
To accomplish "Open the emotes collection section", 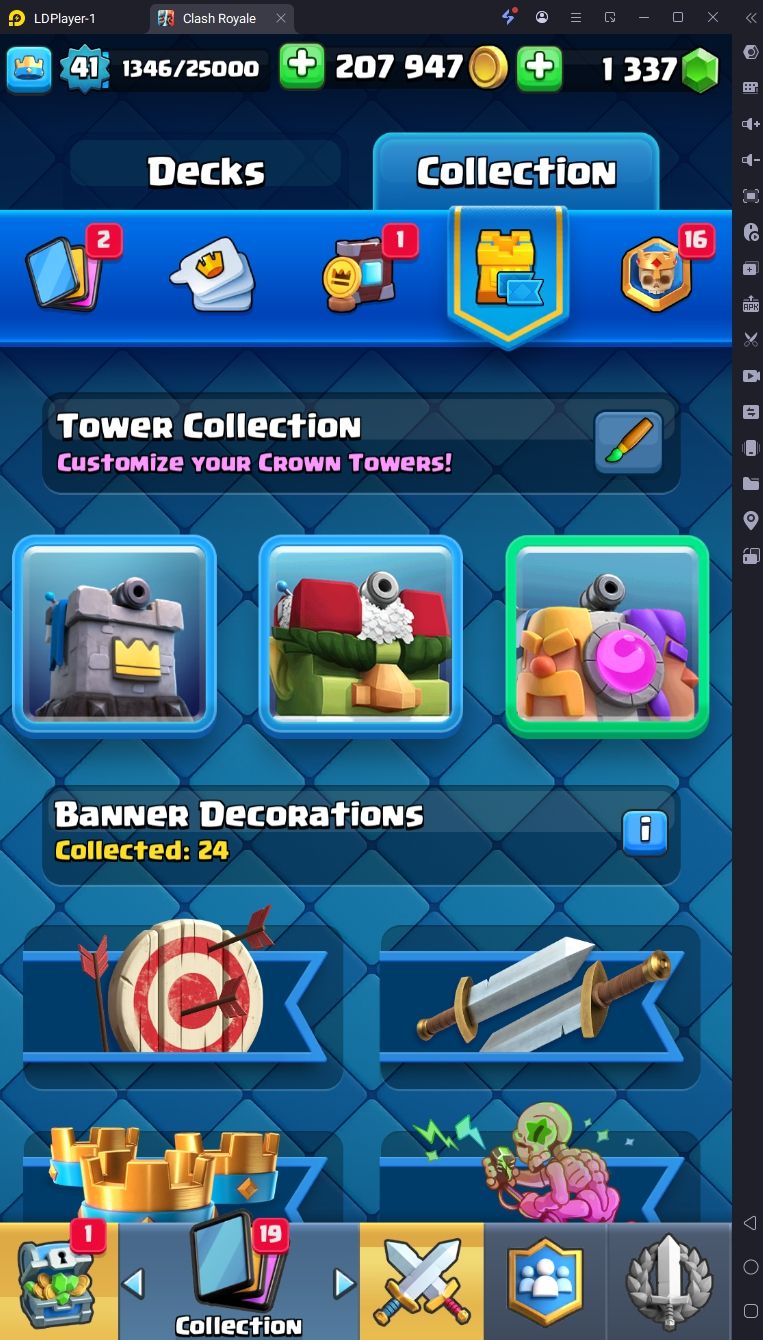I will click(x=212, y=275).
